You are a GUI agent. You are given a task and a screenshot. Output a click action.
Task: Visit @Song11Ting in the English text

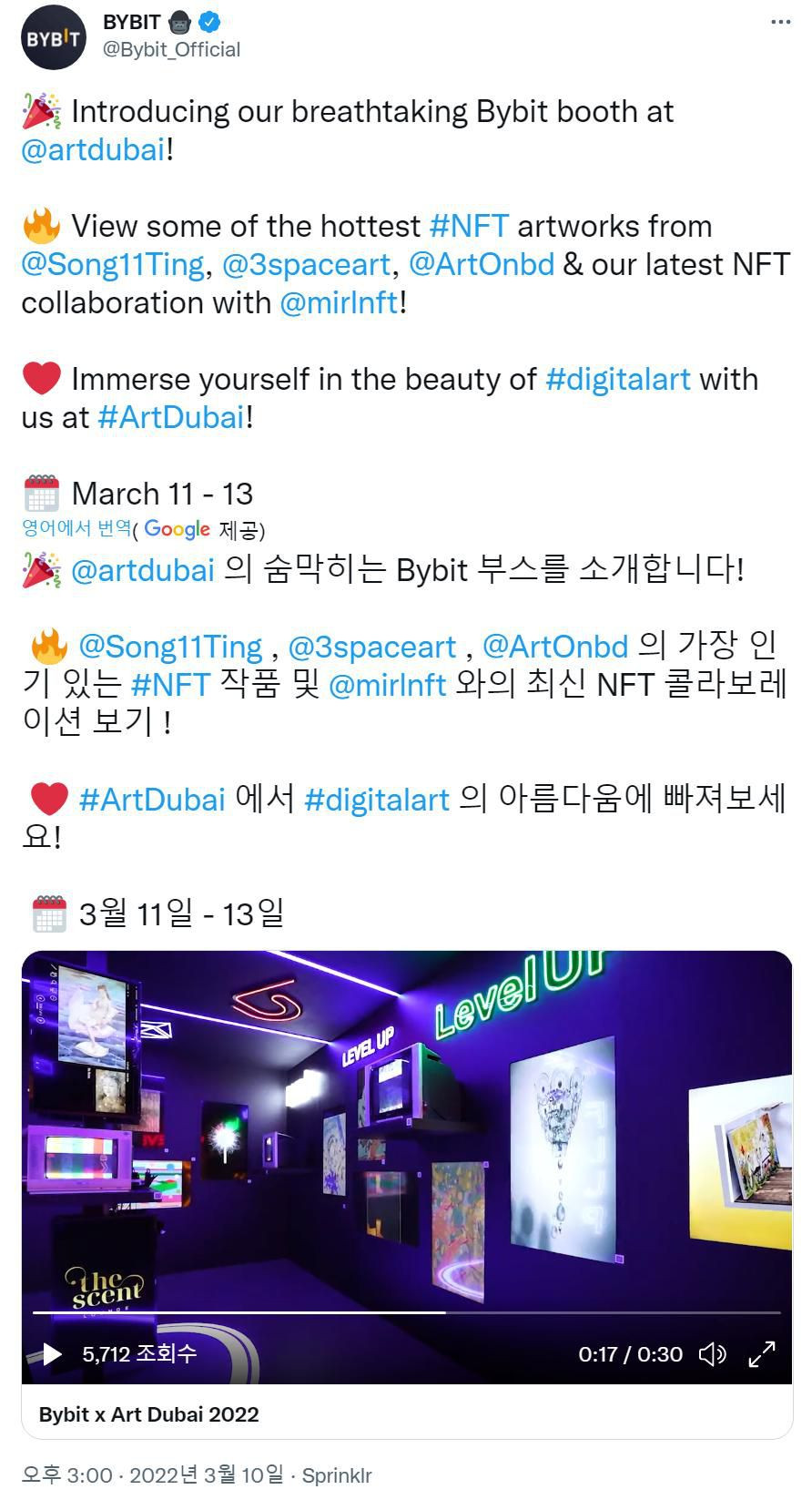[113, 264]
